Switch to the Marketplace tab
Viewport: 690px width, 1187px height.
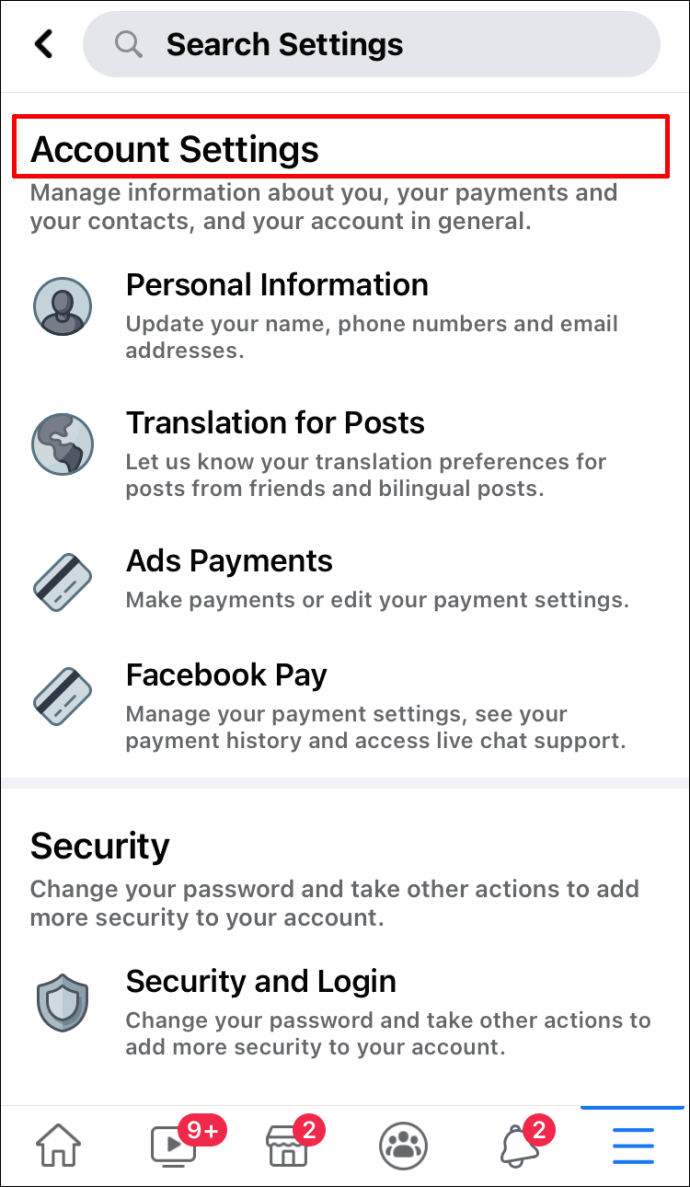pyautogui.click(x=288, y=1145)
